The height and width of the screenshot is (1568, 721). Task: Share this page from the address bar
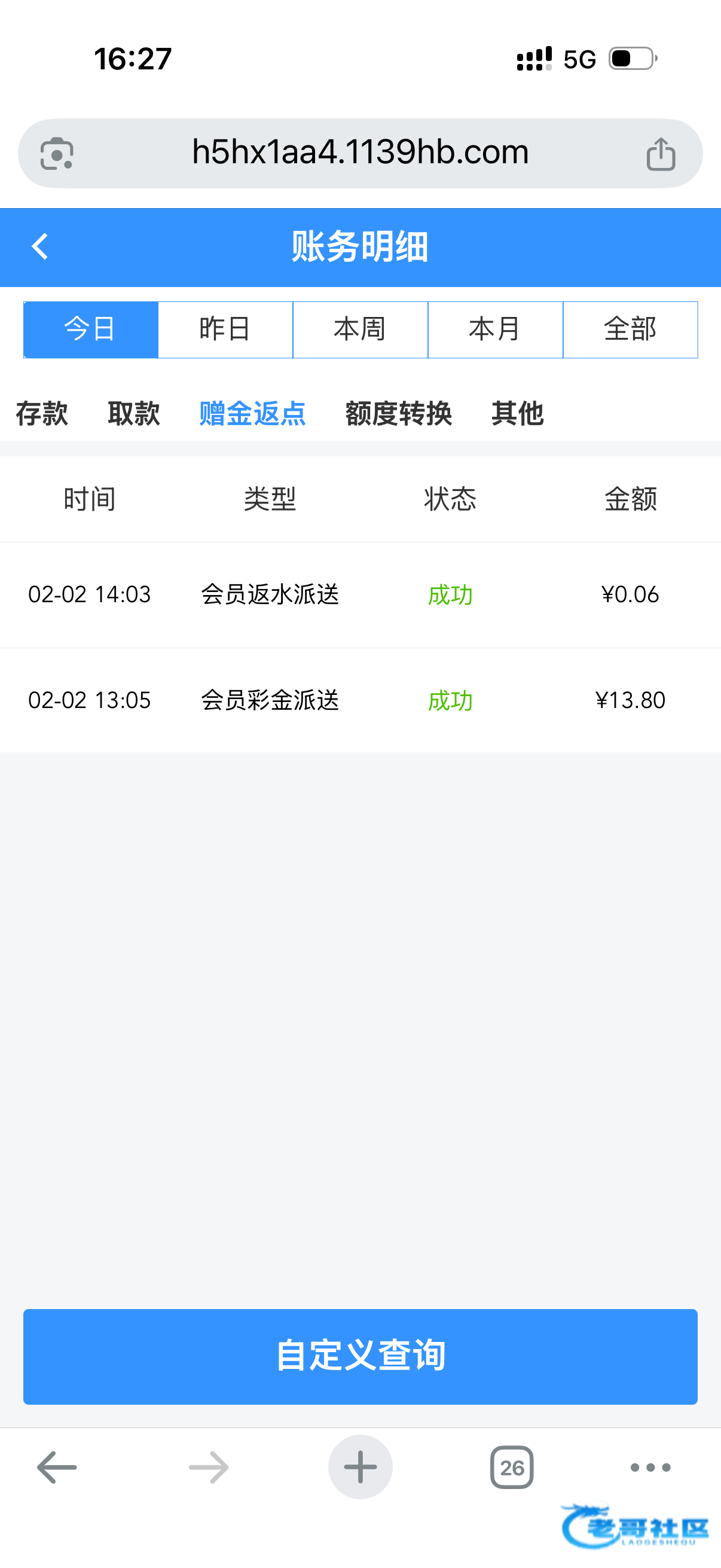tap(661, 153)
